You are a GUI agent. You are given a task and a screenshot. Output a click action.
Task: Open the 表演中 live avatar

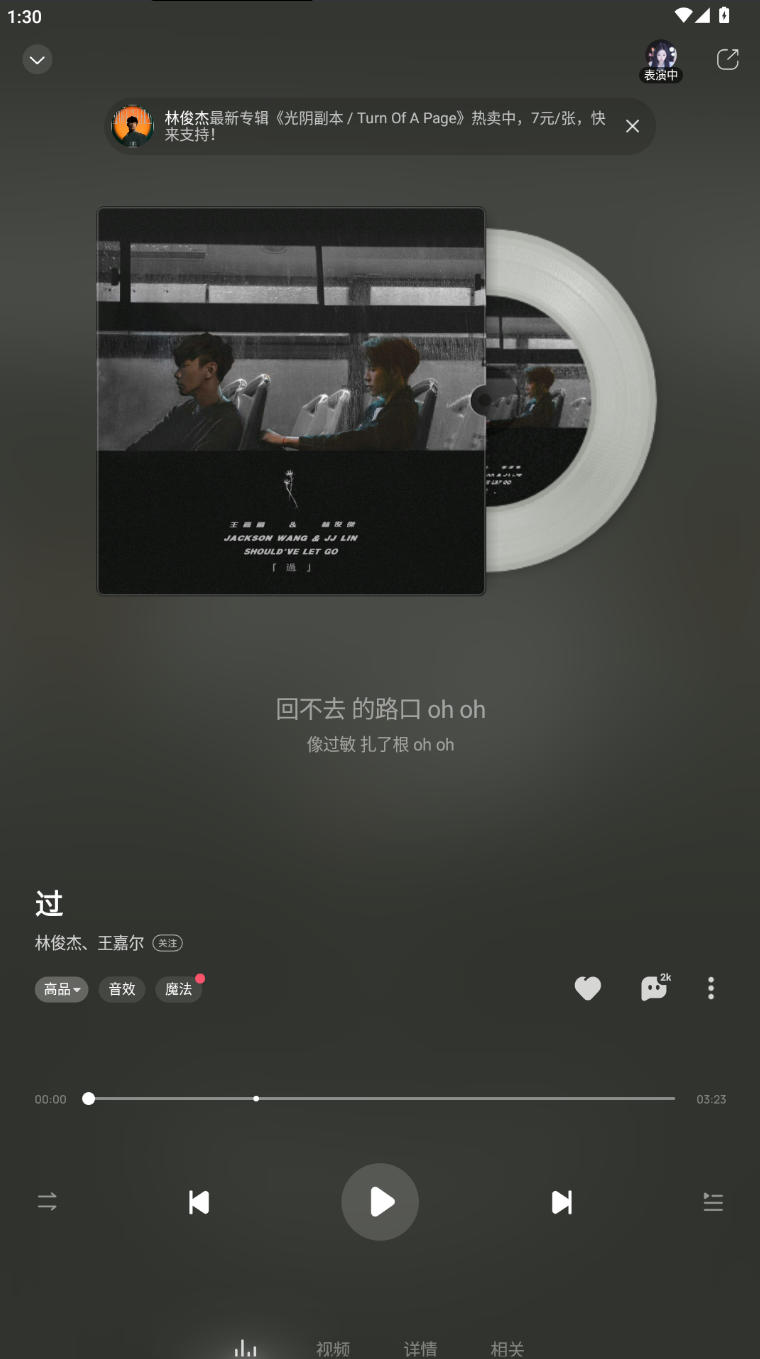661,60
